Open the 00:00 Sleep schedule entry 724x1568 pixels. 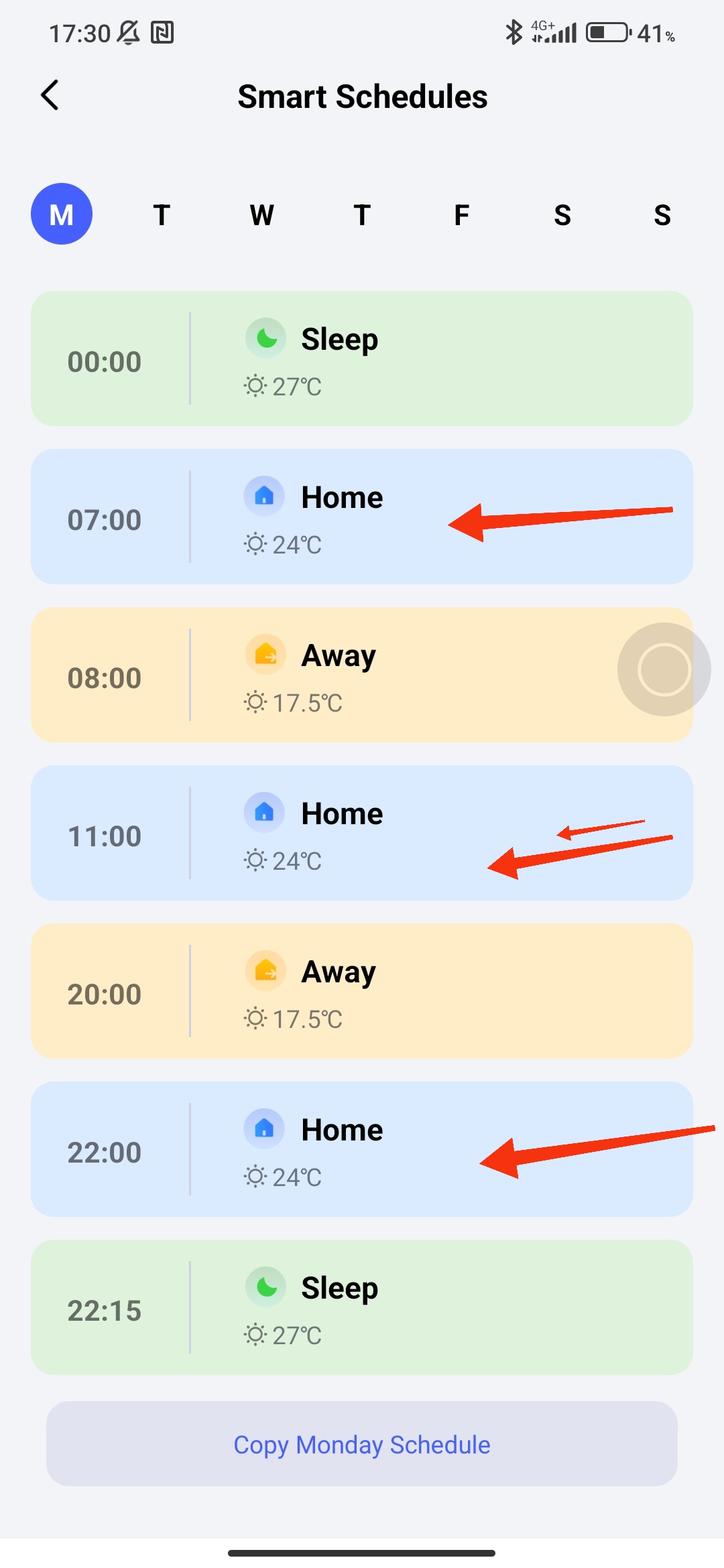[x=362, y=358]
